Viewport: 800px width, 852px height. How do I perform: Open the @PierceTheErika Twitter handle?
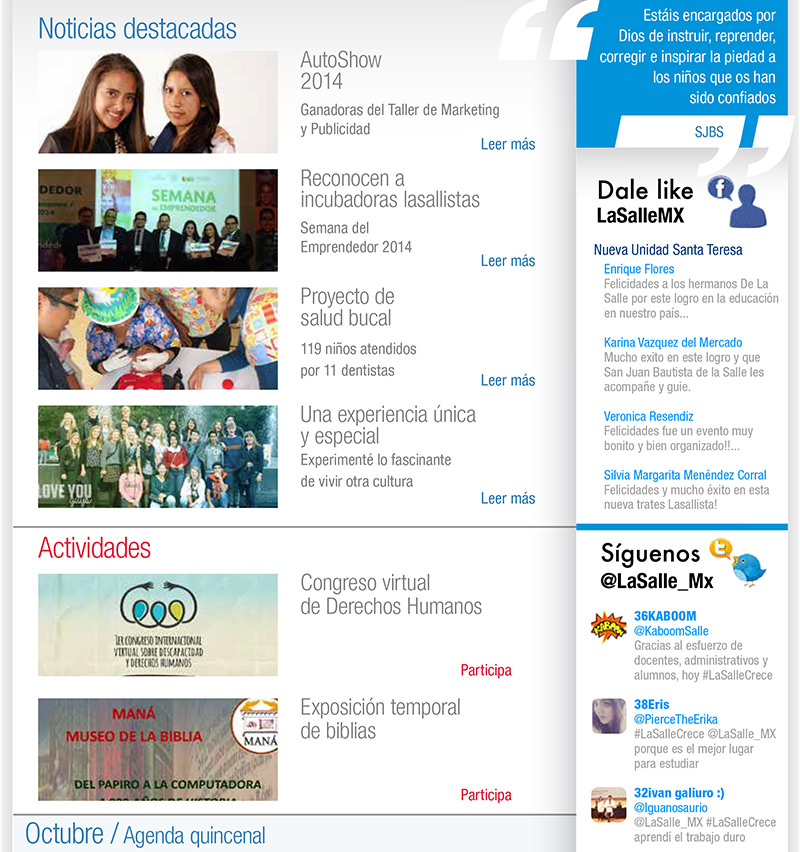676,719
